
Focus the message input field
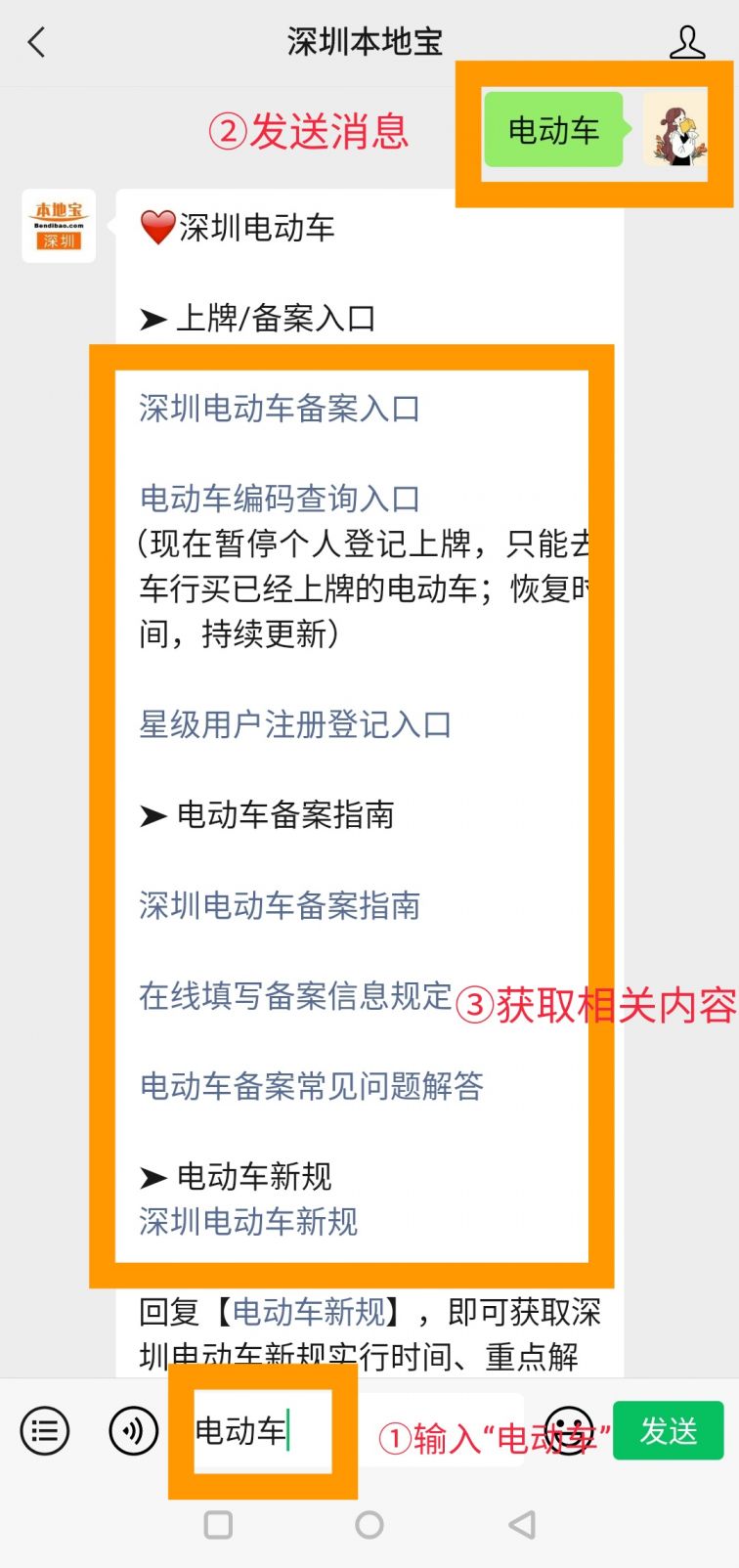pyautogui.click(x=358, y=1431)
